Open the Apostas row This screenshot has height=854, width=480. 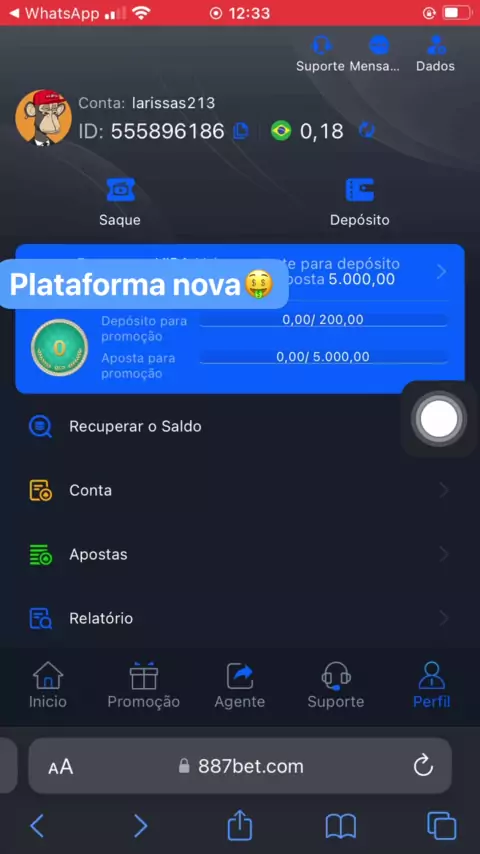click(240, 554)
